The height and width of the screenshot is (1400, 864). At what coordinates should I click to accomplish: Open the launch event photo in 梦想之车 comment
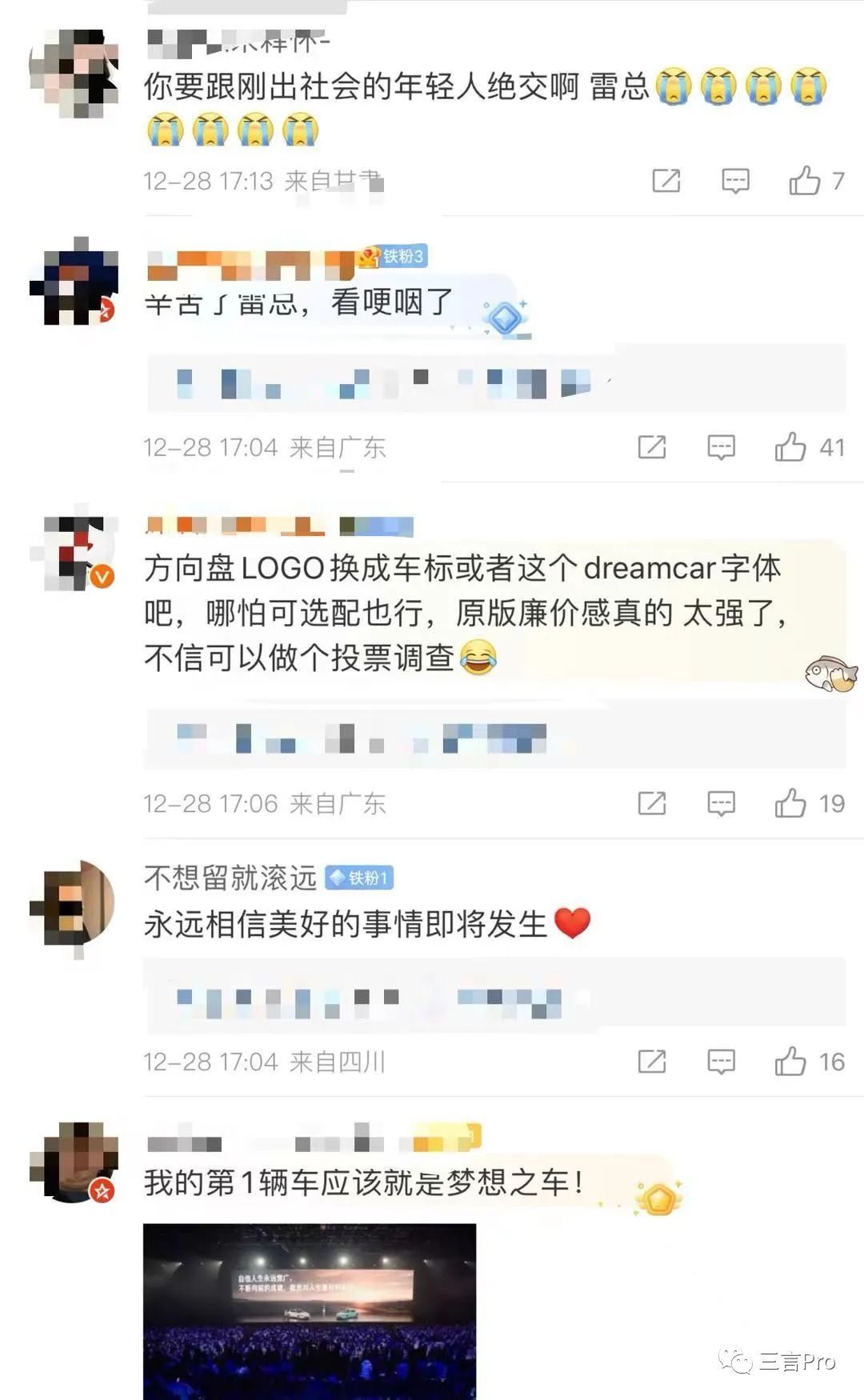[310, 1310]
